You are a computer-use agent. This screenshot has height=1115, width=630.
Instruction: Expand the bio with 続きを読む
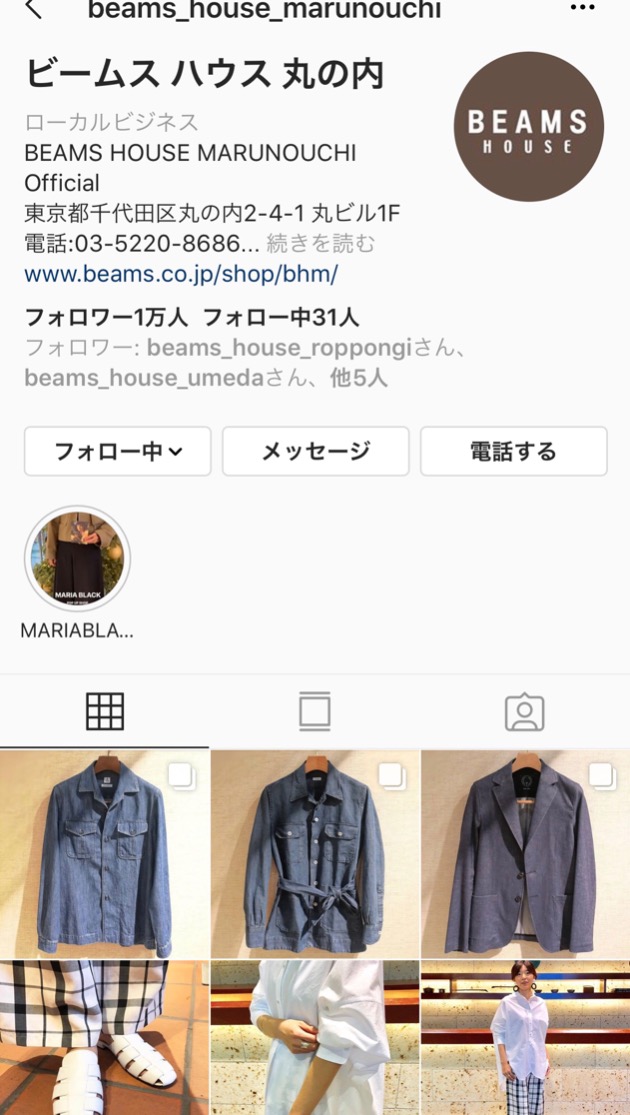320,243
